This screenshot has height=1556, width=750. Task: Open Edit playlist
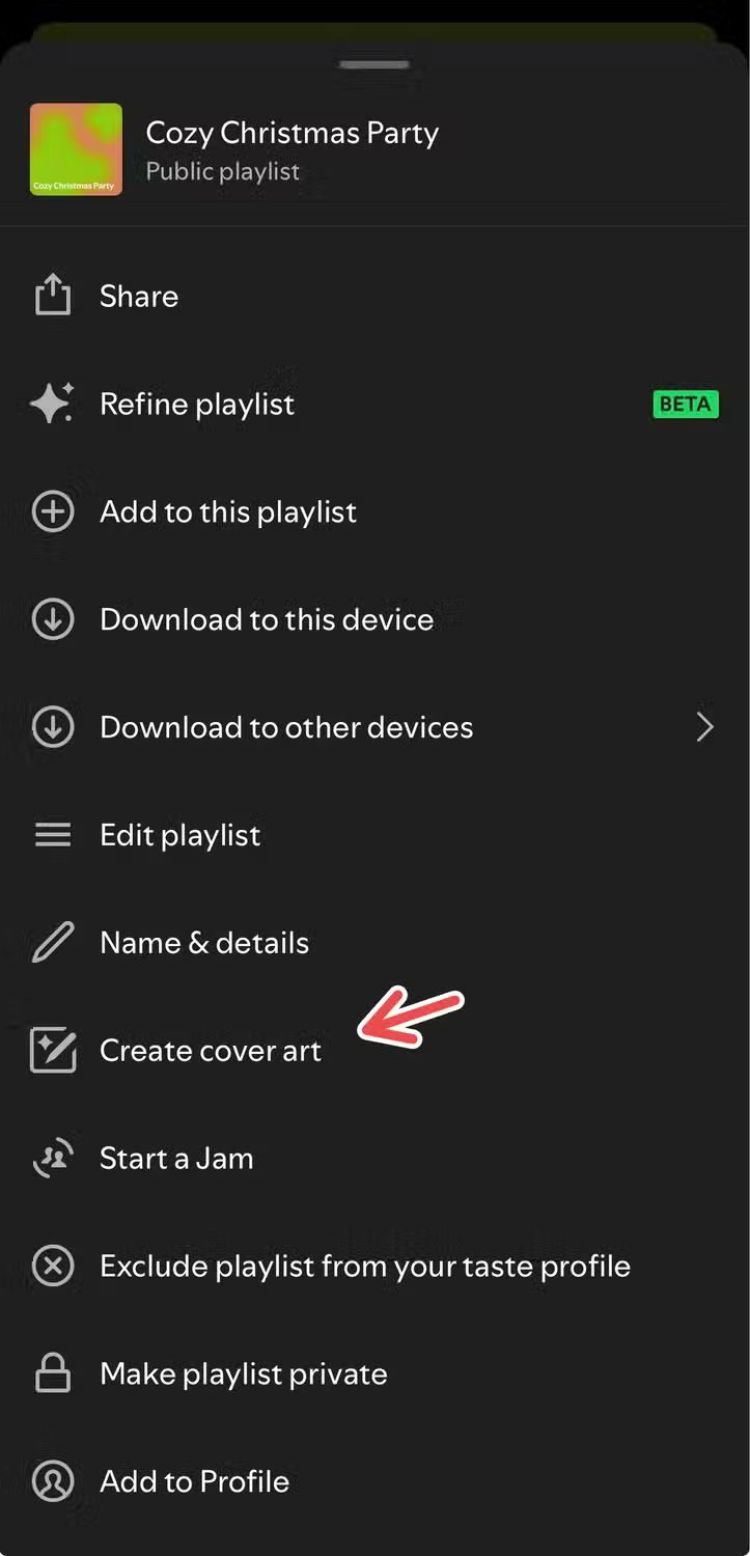point(180,835)
